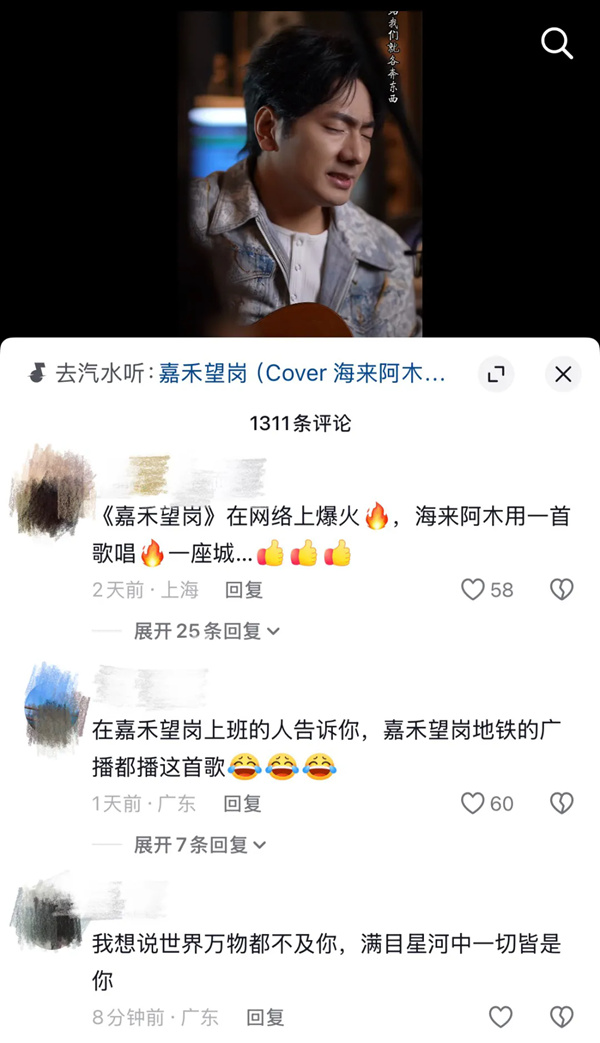This screenshot has height=1043, width=600.
Task: Close the comments panel
Action: pos(563,374)
